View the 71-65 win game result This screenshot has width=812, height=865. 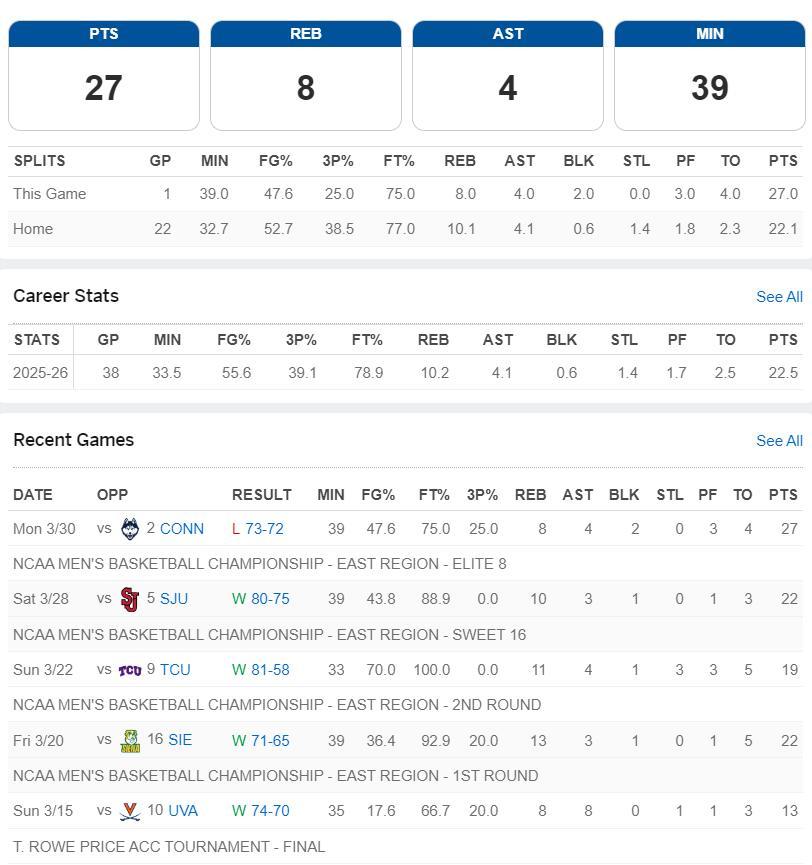pos(269,740)
